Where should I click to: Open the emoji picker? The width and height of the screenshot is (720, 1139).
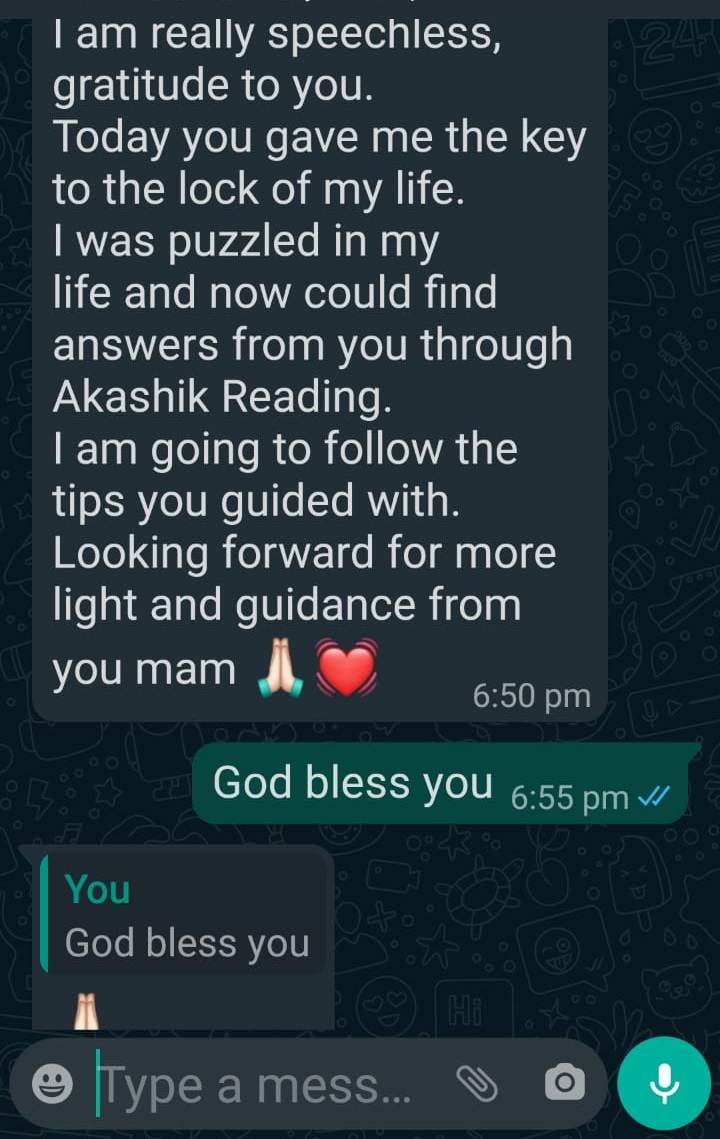coord(51,1083)
